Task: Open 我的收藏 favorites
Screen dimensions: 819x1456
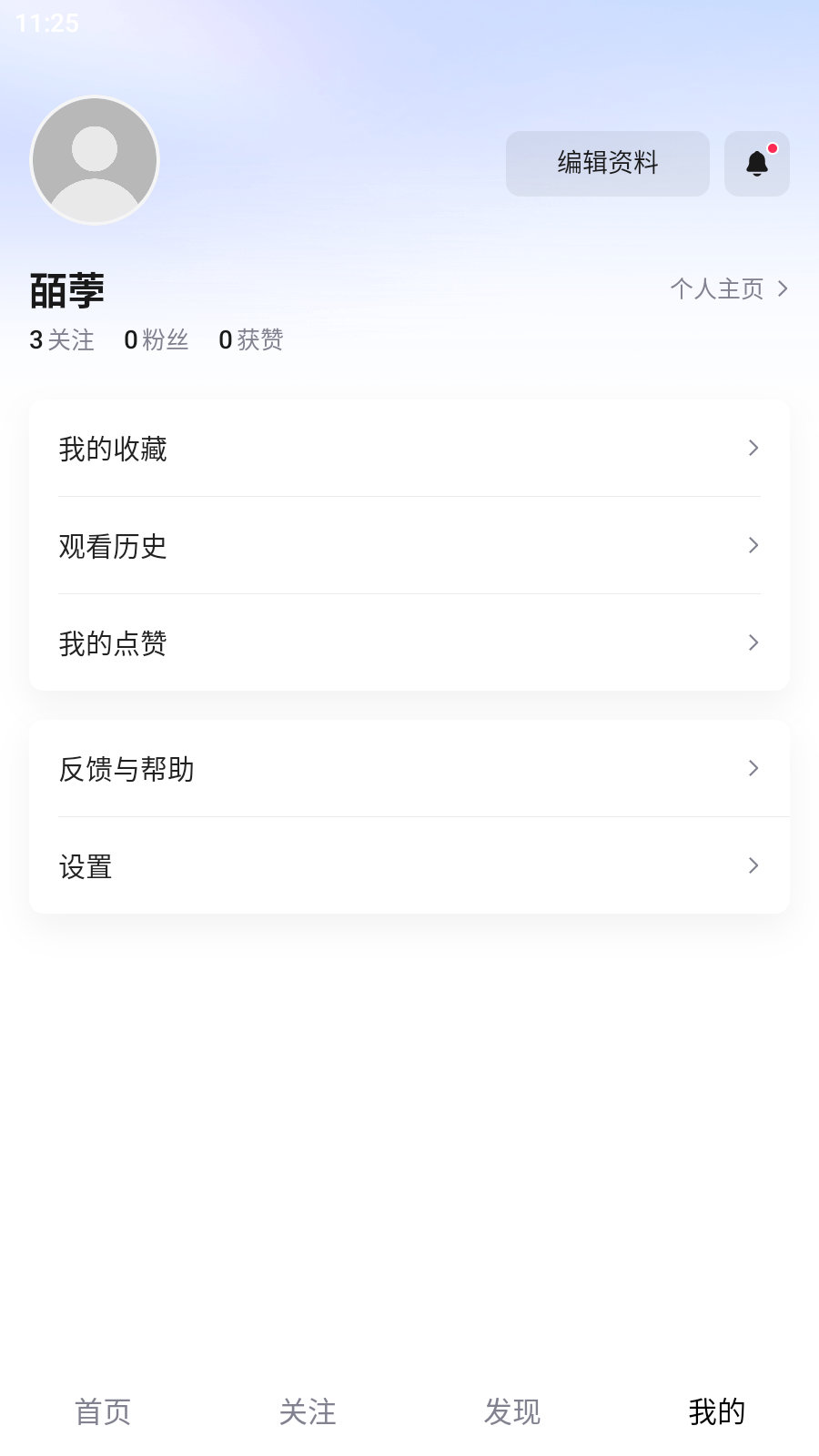Action: (409, 449)
